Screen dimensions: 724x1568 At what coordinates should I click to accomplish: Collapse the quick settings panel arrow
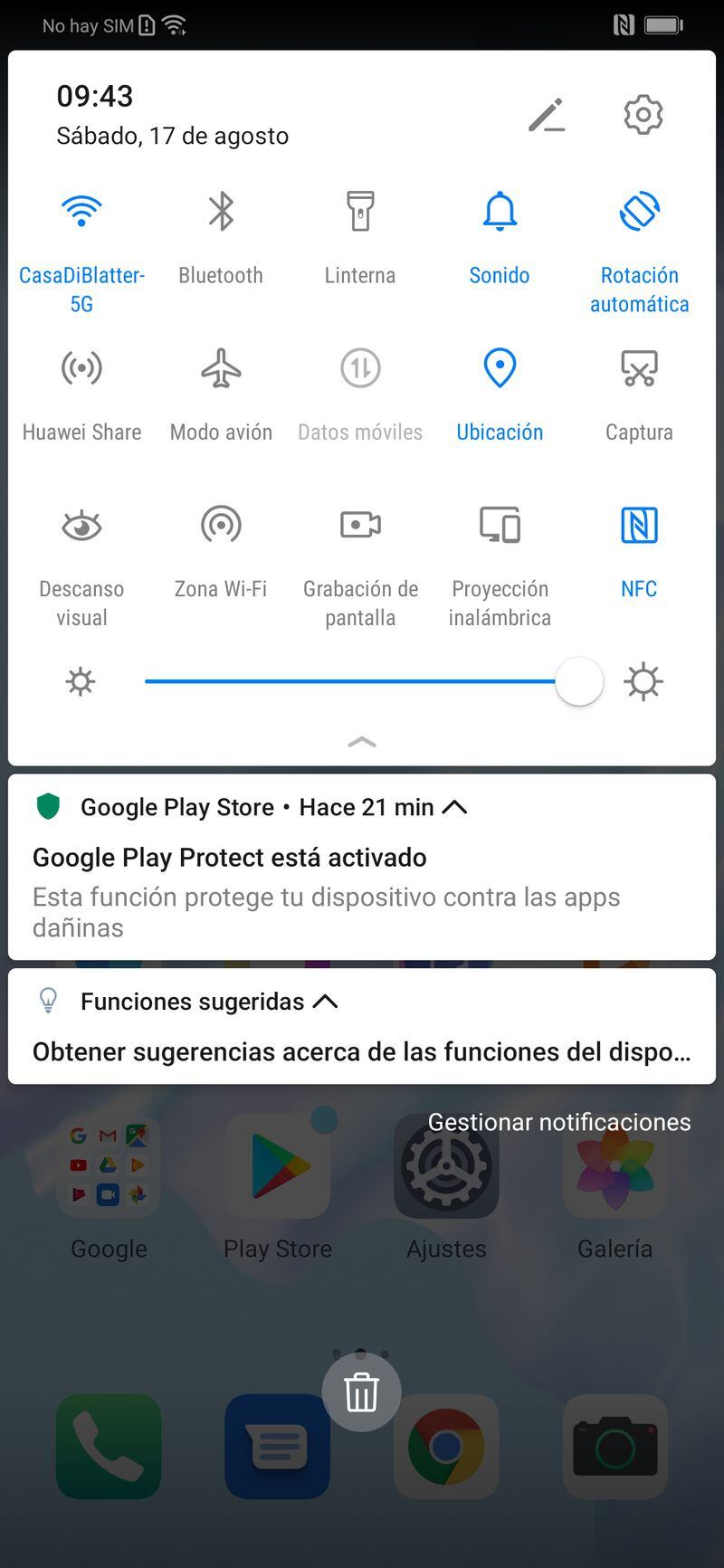click(362, 742)
